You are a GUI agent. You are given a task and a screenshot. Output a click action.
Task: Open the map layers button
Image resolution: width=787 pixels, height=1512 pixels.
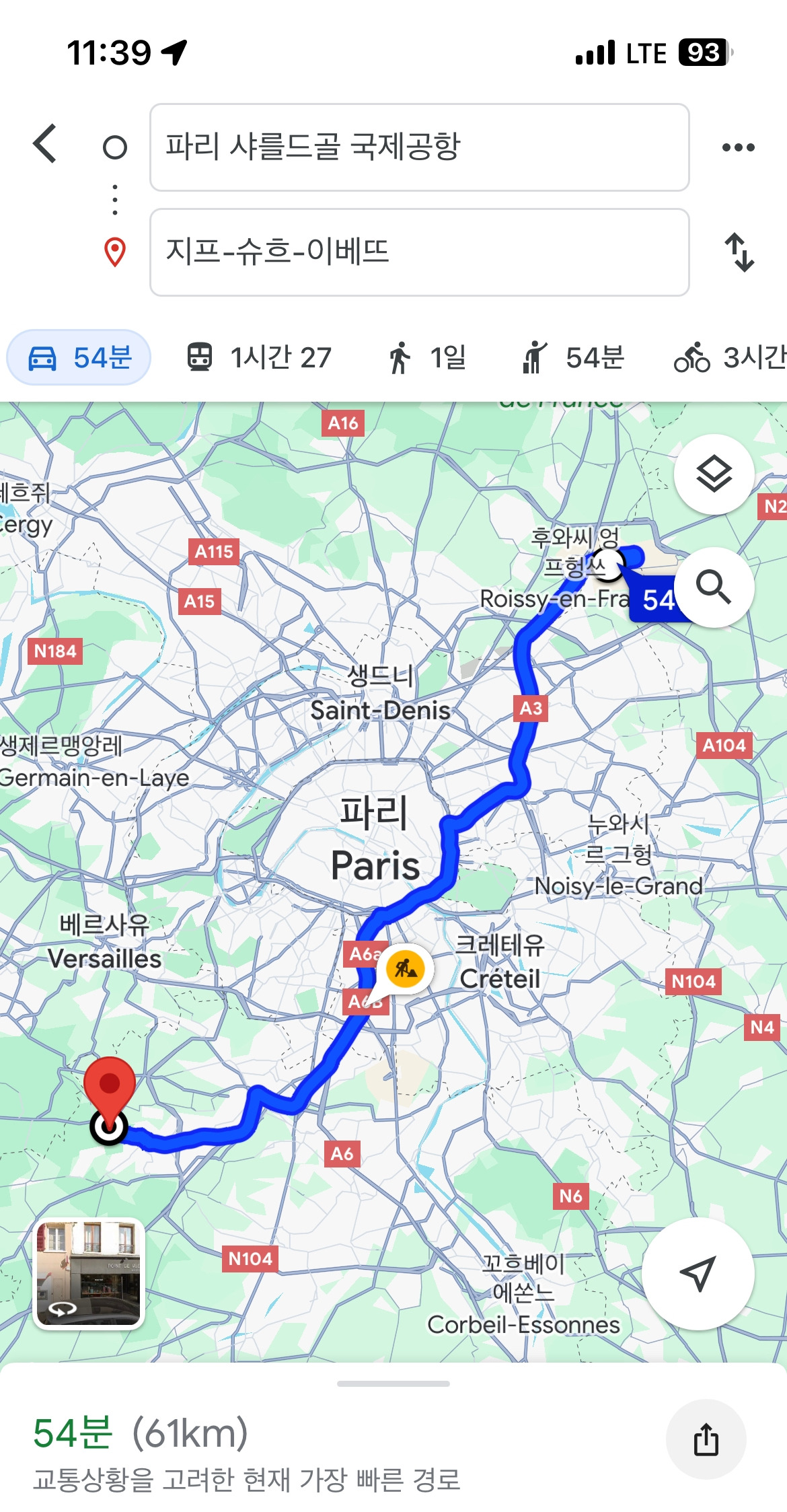714,474
